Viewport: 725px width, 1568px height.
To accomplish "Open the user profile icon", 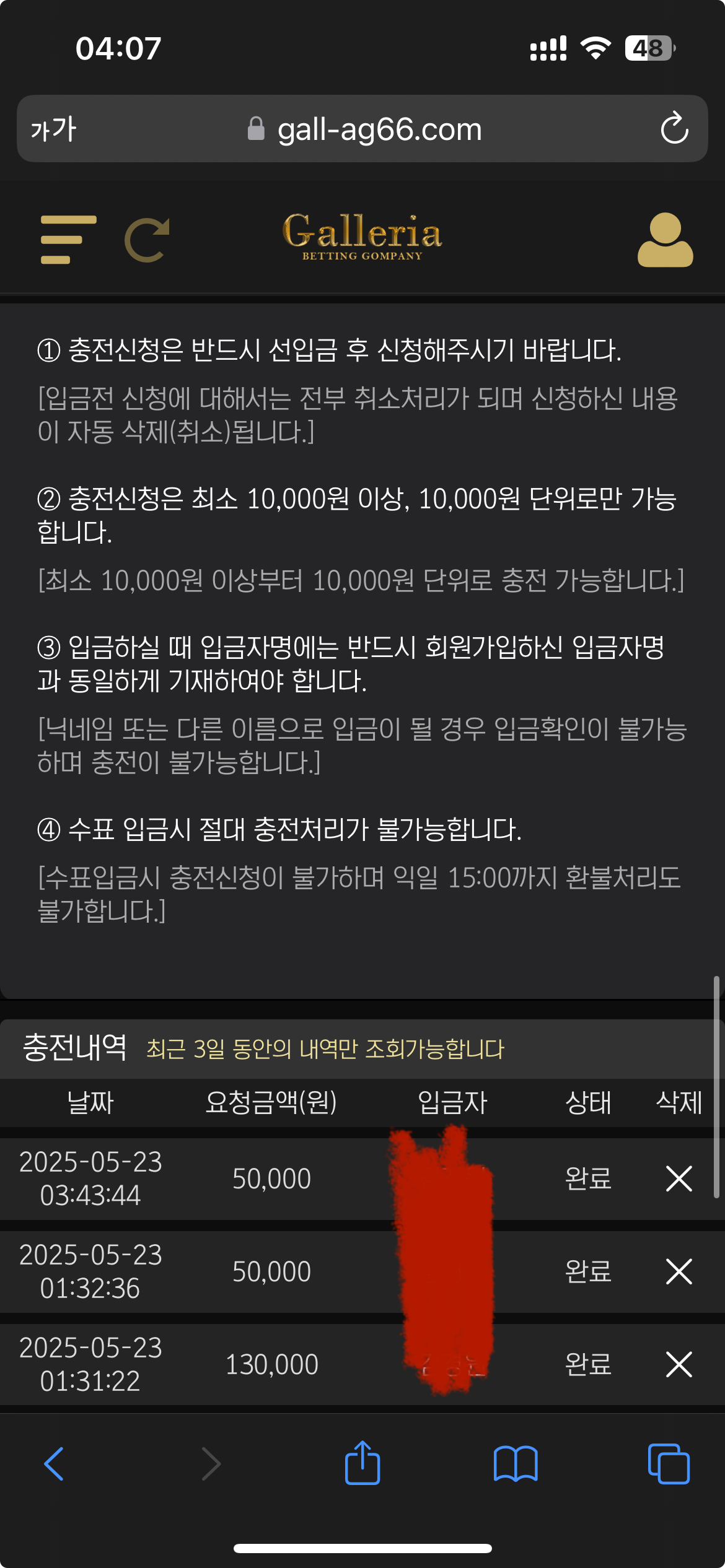I will (665, 240).
